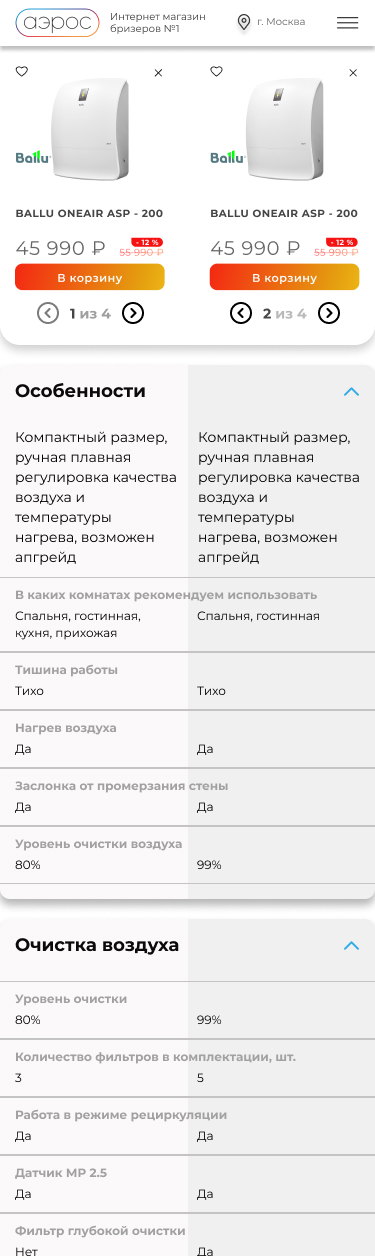Open the hamburger menu

tap(347, 23)
